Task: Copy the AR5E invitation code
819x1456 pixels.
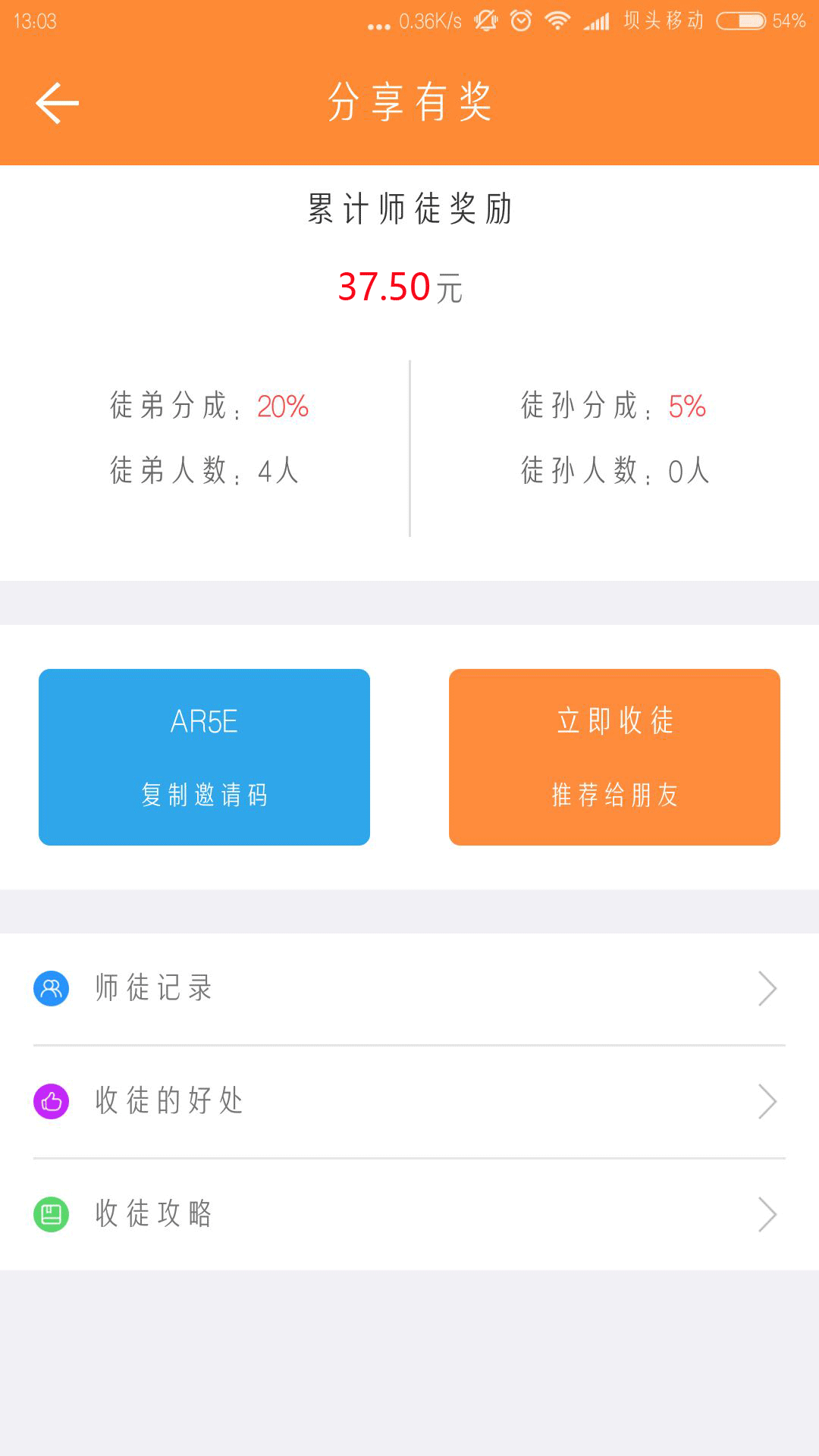Action: point(204,757)
